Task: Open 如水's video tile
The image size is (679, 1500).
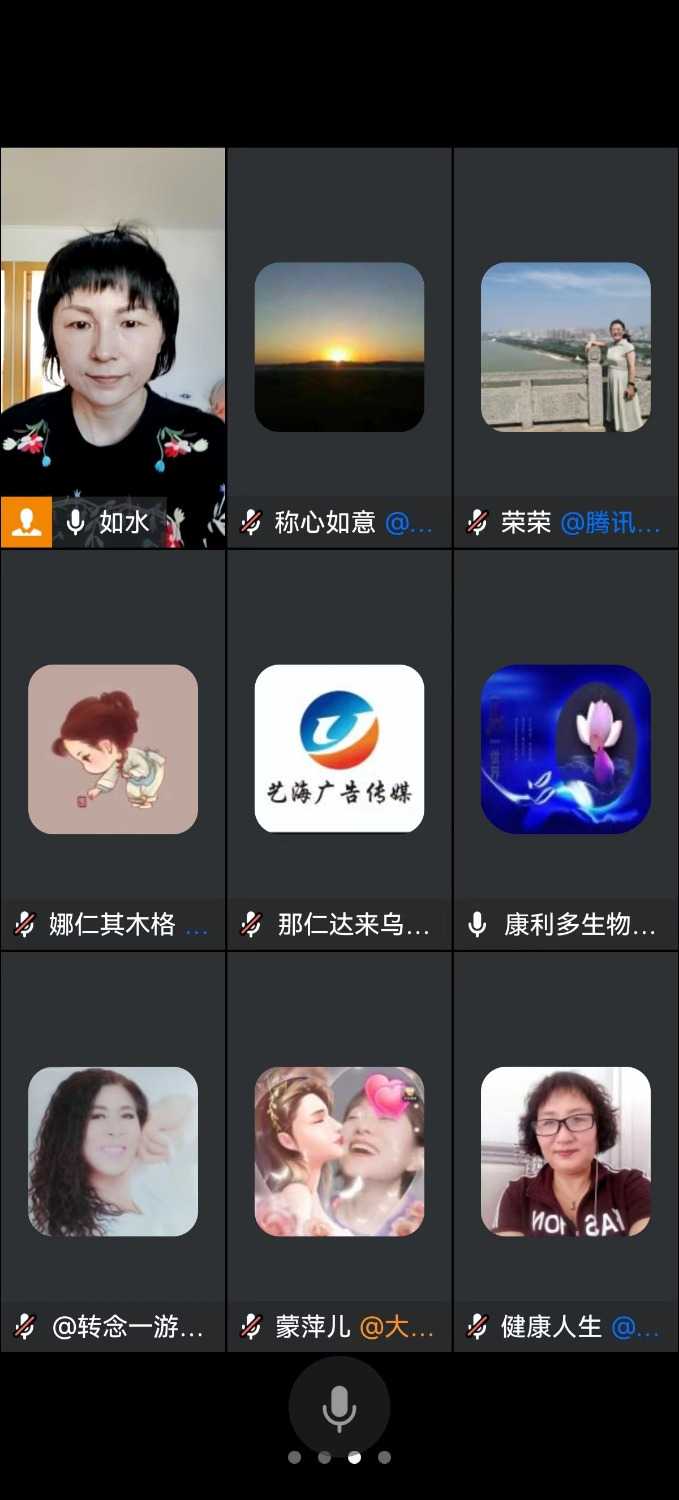Action: point(113,347)
